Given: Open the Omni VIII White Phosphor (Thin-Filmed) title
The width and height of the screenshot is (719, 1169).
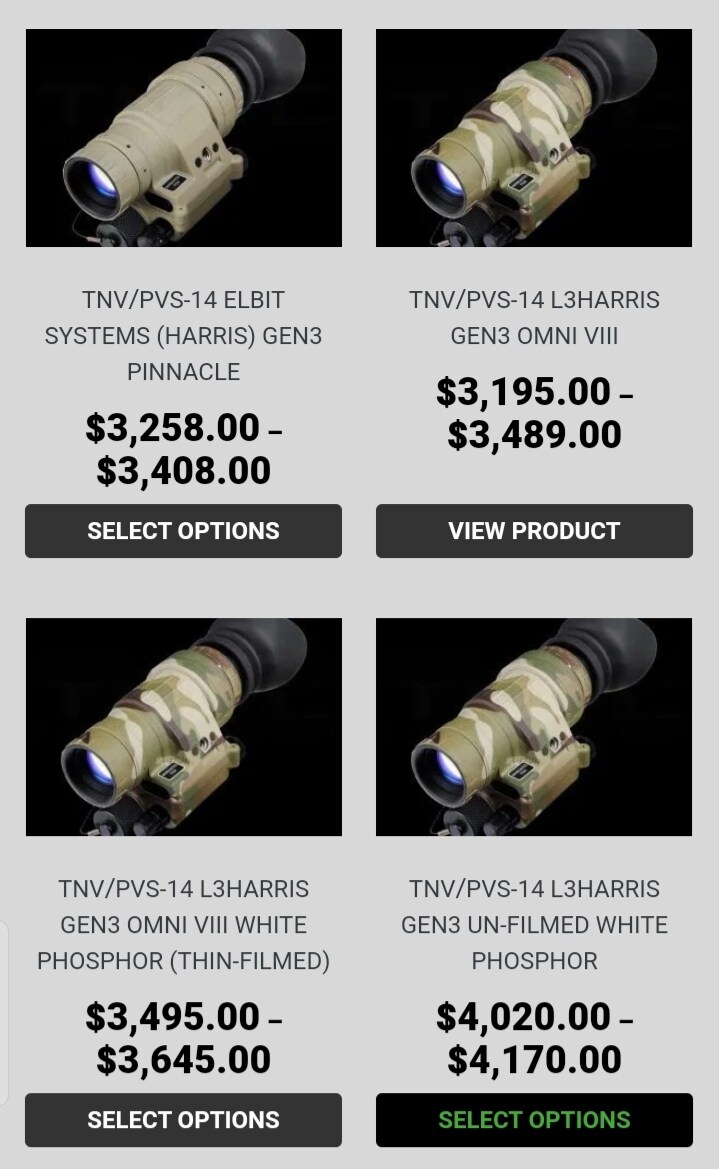Looking at the screenshot, I should click(183, 925).
